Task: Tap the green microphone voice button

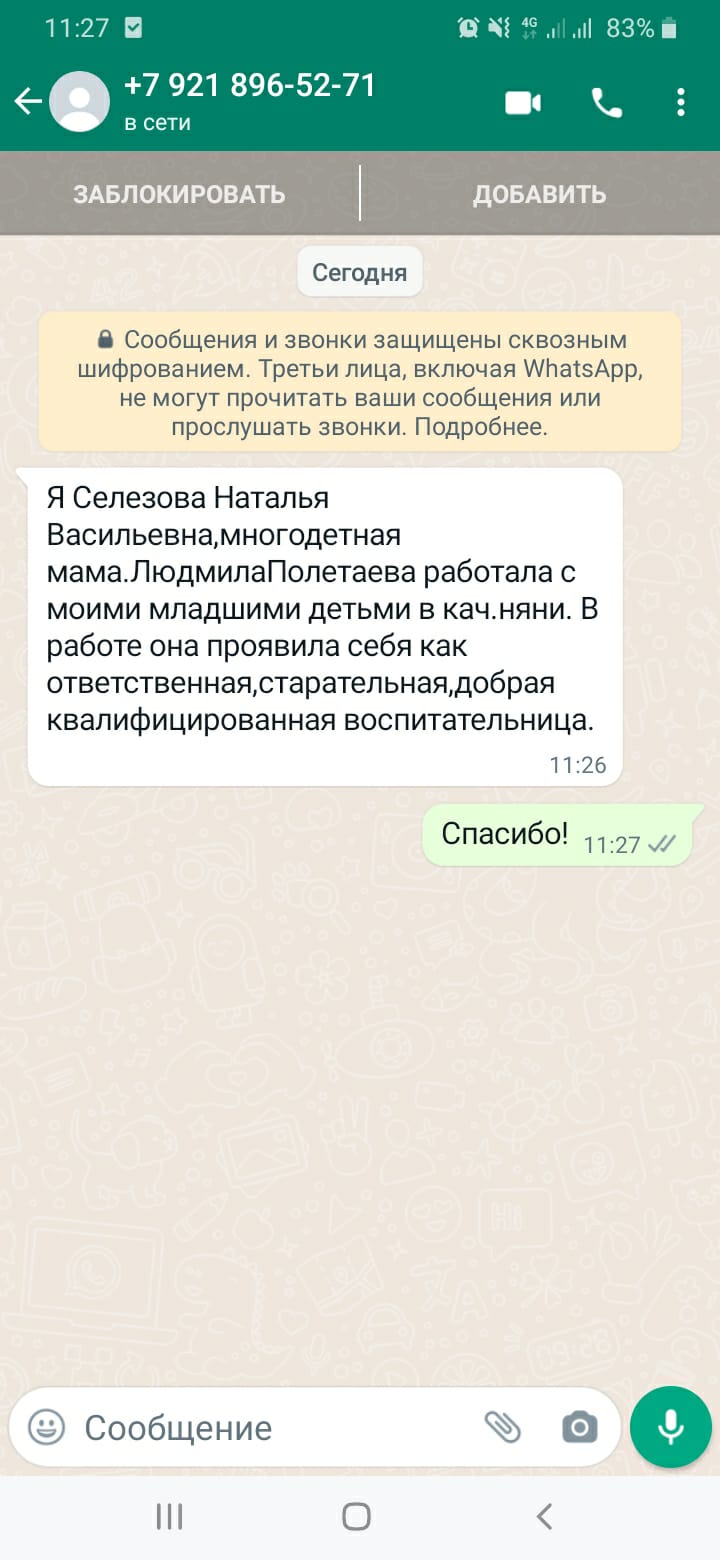Action: point(671,1427)
